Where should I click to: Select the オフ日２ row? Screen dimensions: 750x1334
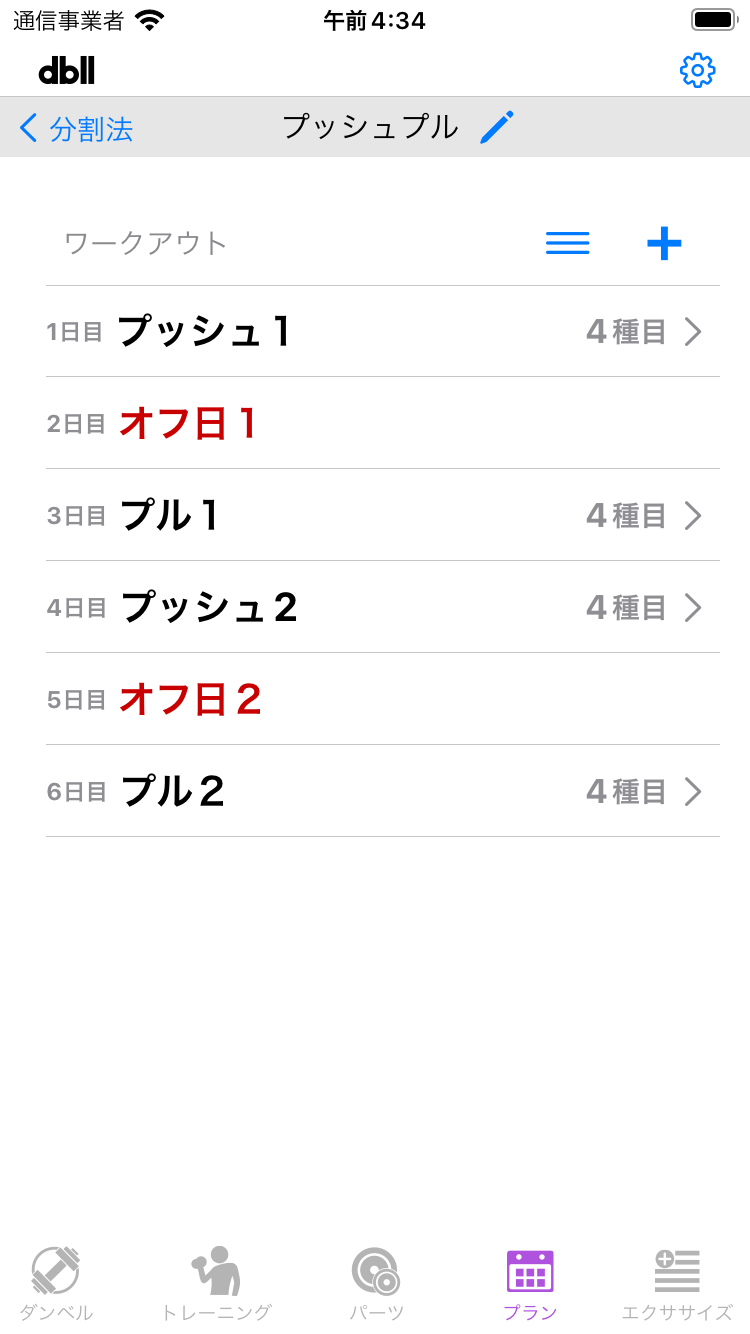click(x=382, y=699)
